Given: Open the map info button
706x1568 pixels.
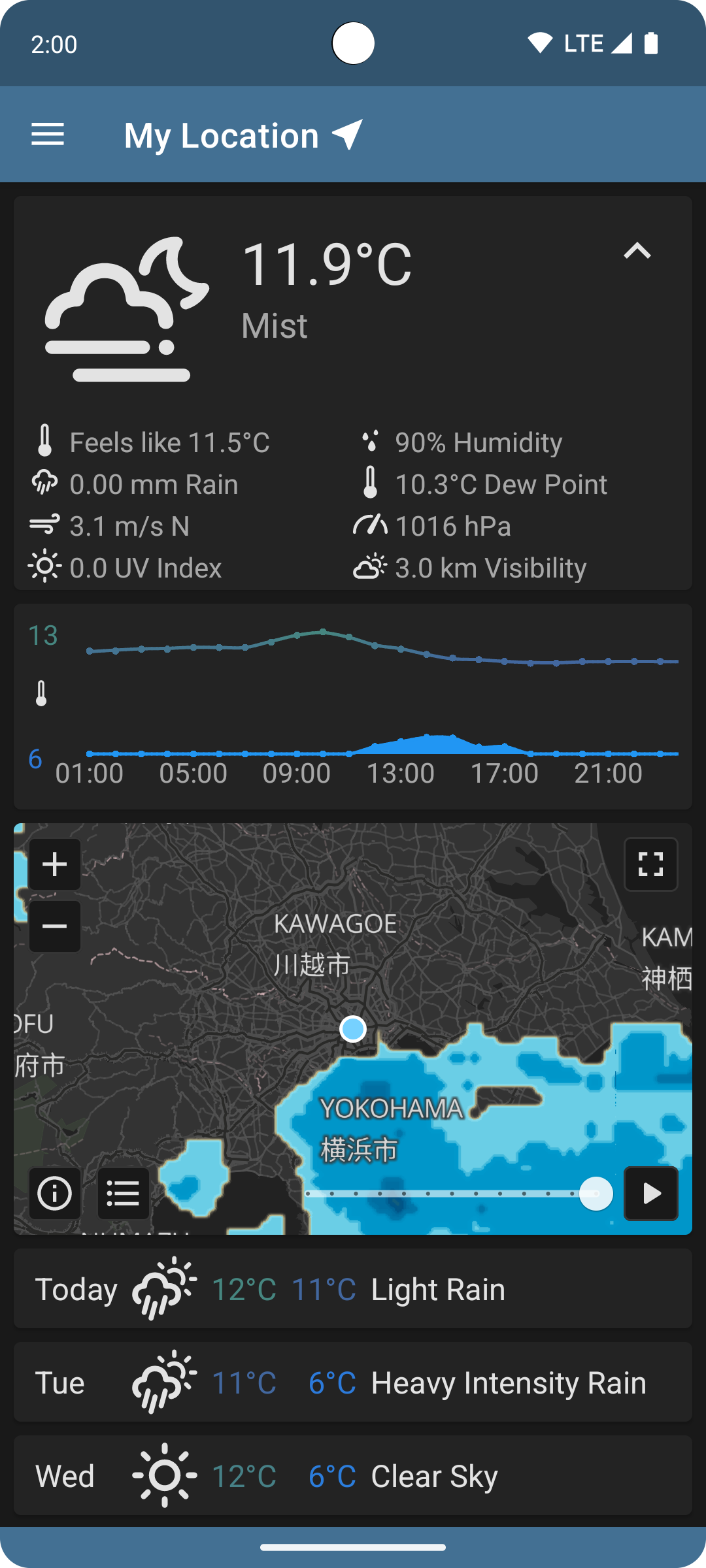Looking at the screenshot, I should click(x=55, y=1194).
